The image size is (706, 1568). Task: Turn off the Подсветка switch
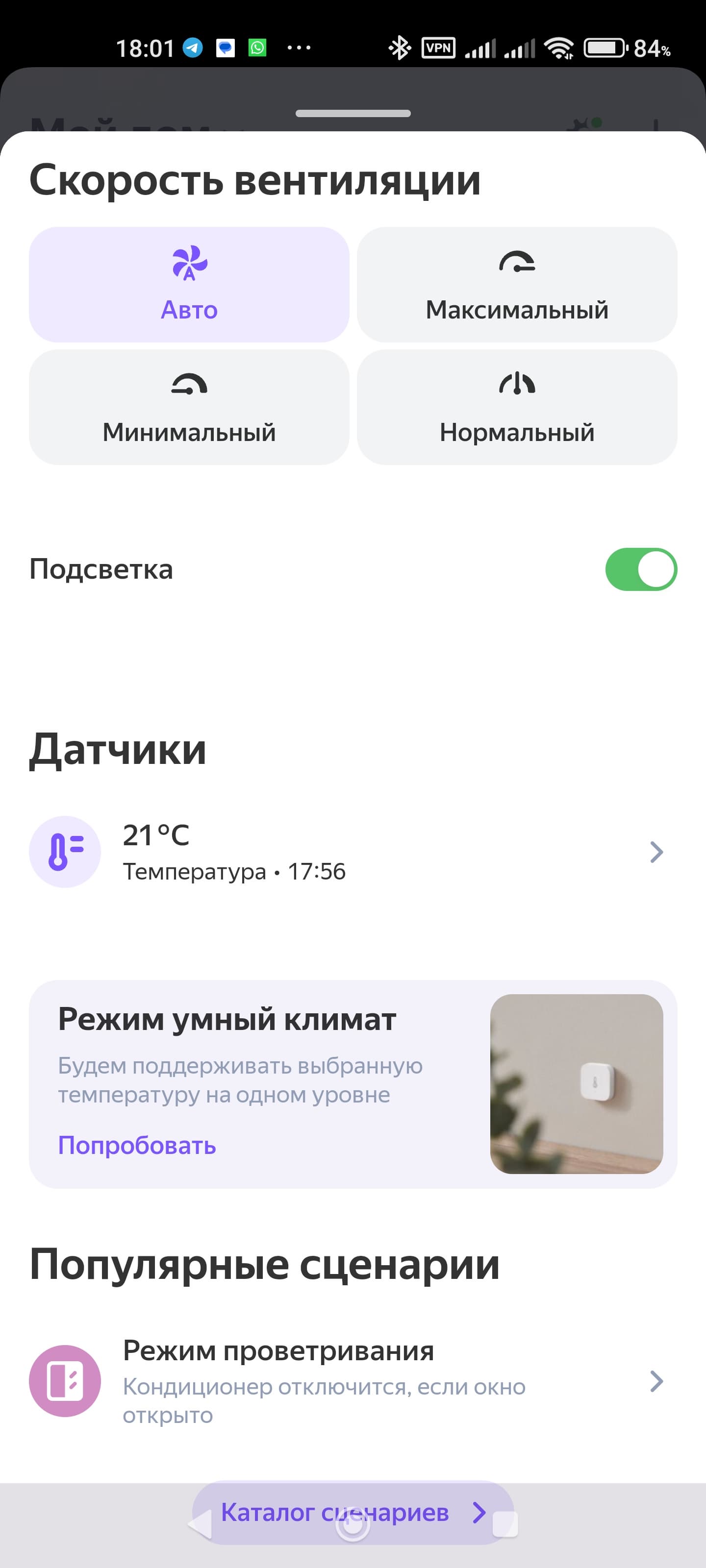point(640,569)
